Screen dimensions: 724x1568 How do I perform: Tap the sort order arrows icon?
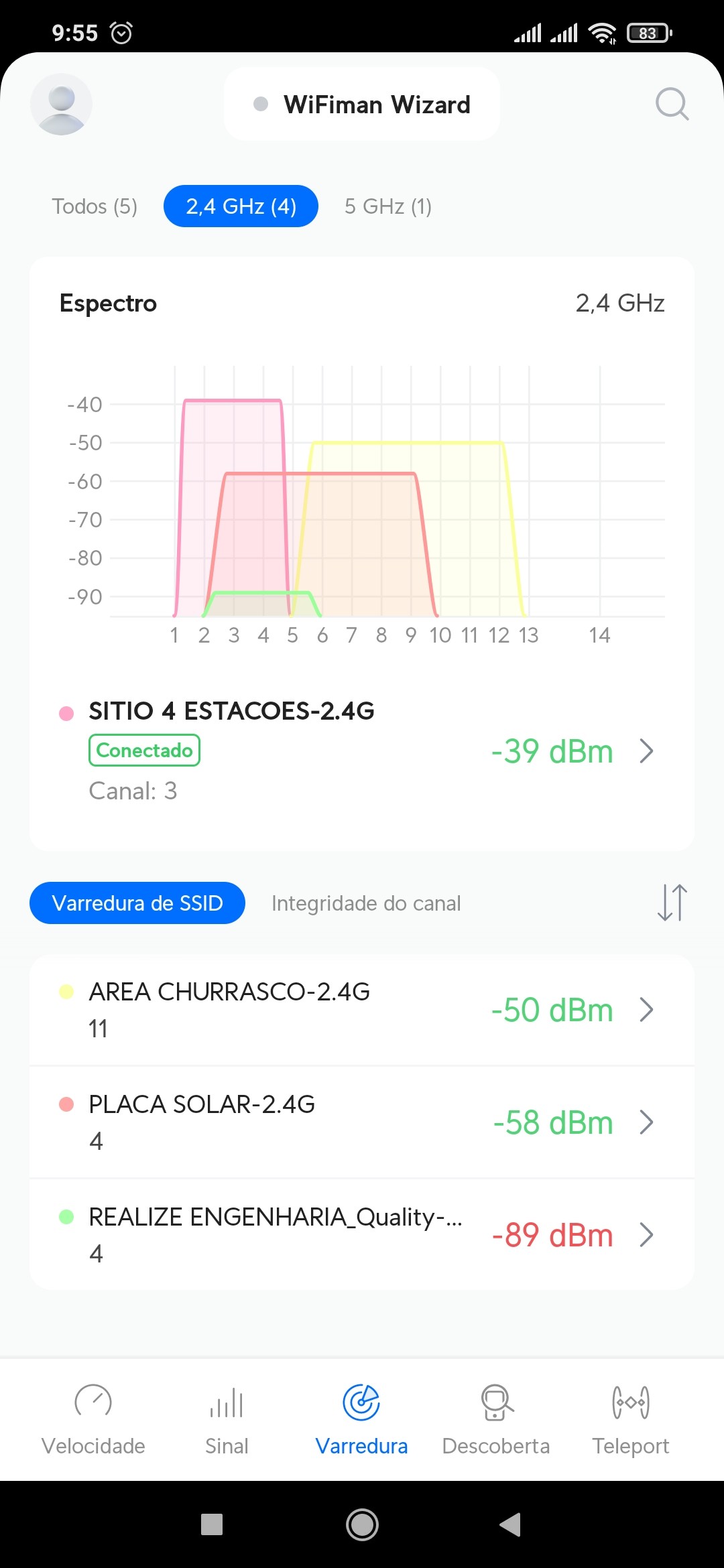672,903
